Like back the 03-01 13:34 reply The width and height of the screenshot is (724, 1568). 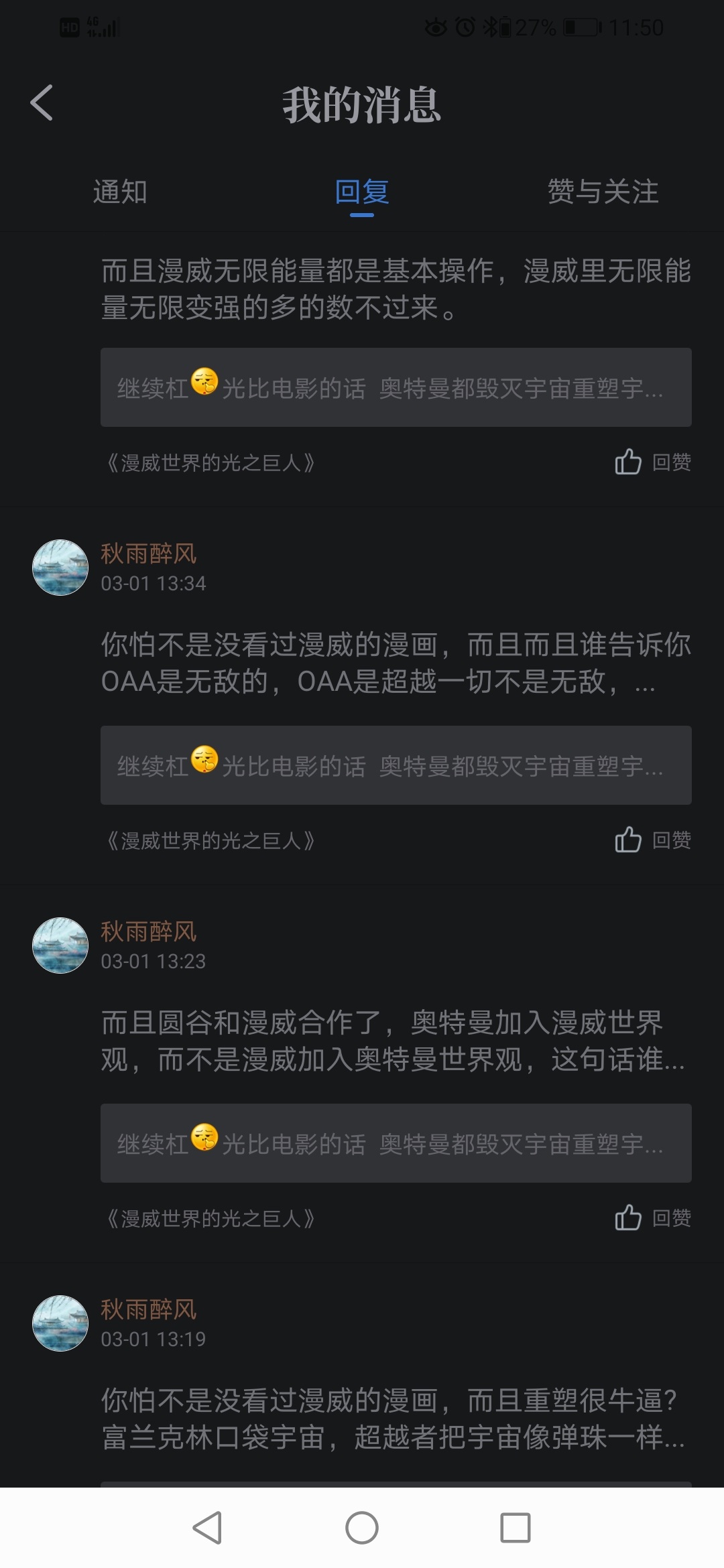tap(652, 839)
